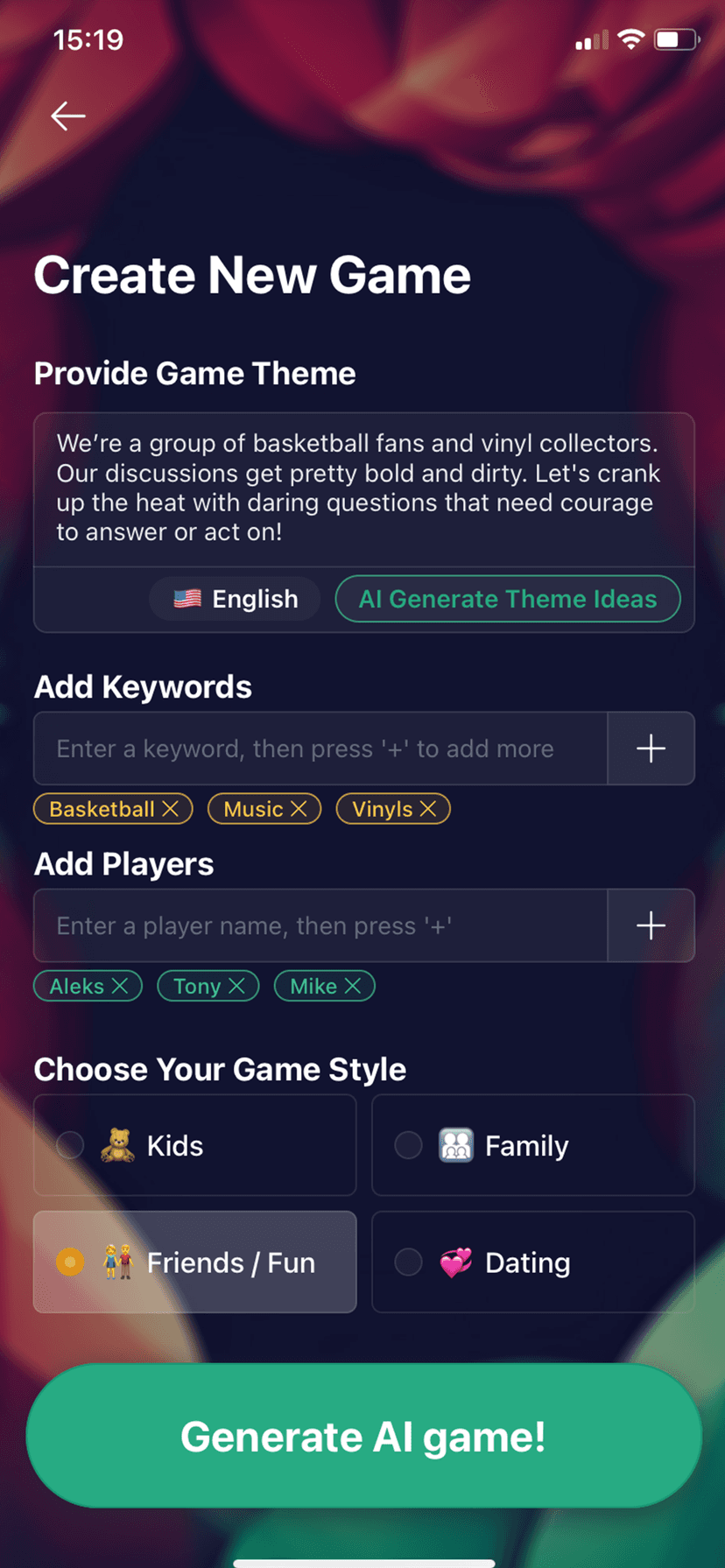Remove the Vinyls keyword chip
The width and height of the screenshot is (725, 1568).
[x=428, y=809]
